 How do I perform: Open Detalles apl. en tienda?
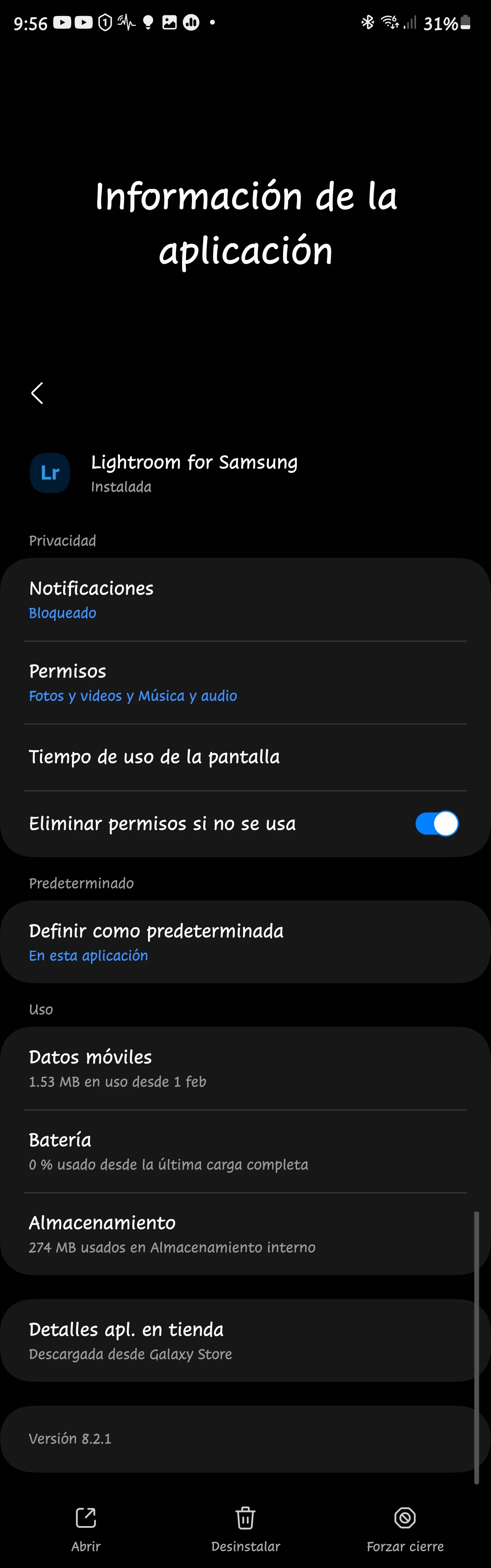click(x=245, y=1341)
